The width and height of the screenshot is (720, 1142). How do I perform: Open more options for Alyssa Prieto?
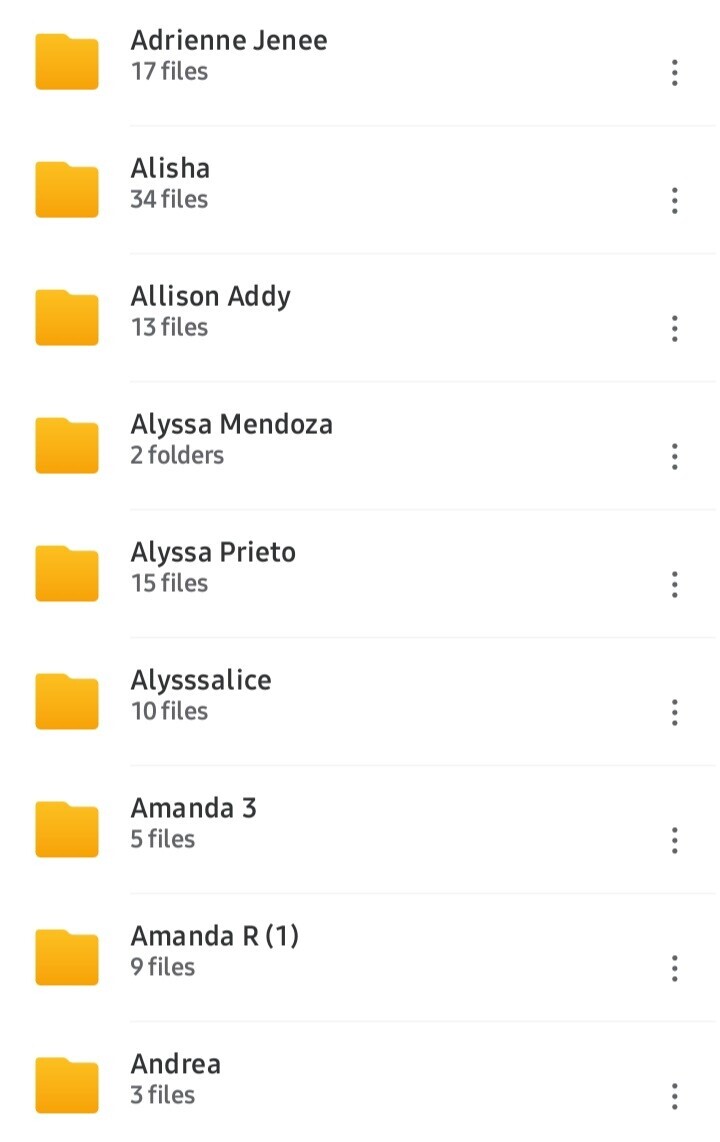tap(675, 584)
